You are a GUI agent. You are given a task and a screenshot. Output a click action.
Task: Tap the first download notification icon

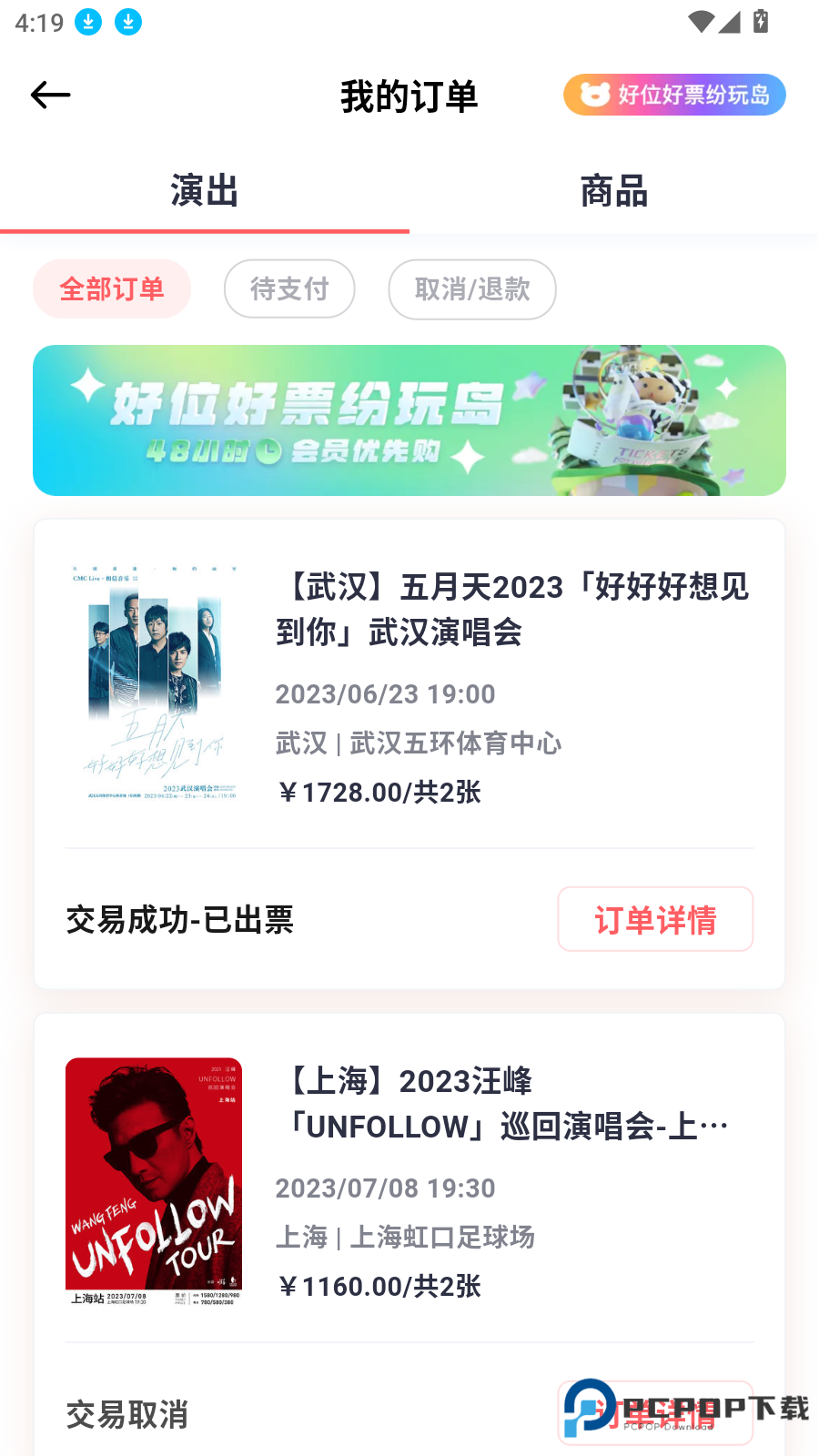[88, 23]
